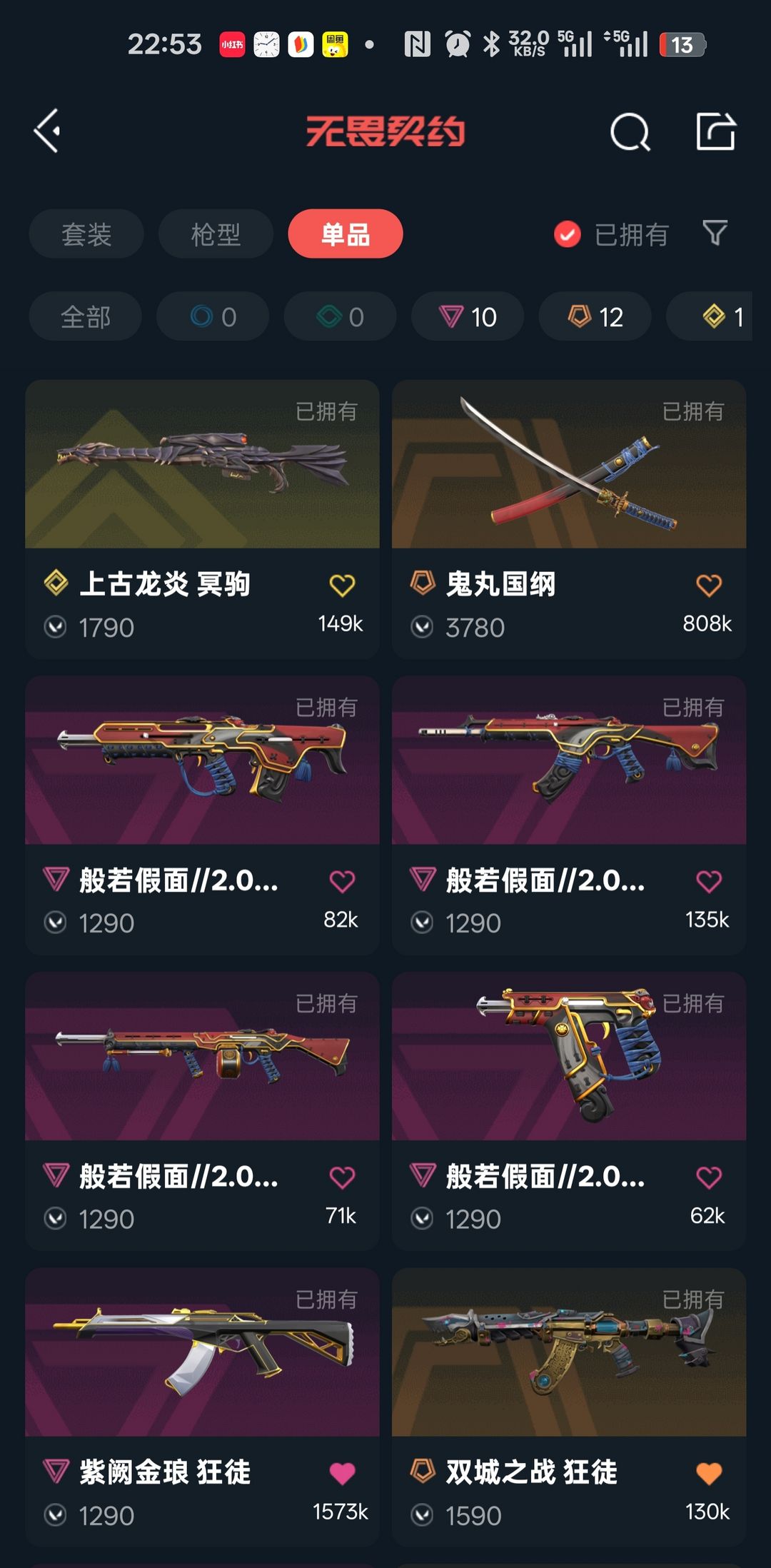Screen dimensions: 771x1568
Task: Open the 上古龙炎 冥驹 skin card
Action: (x=202, y=520)
